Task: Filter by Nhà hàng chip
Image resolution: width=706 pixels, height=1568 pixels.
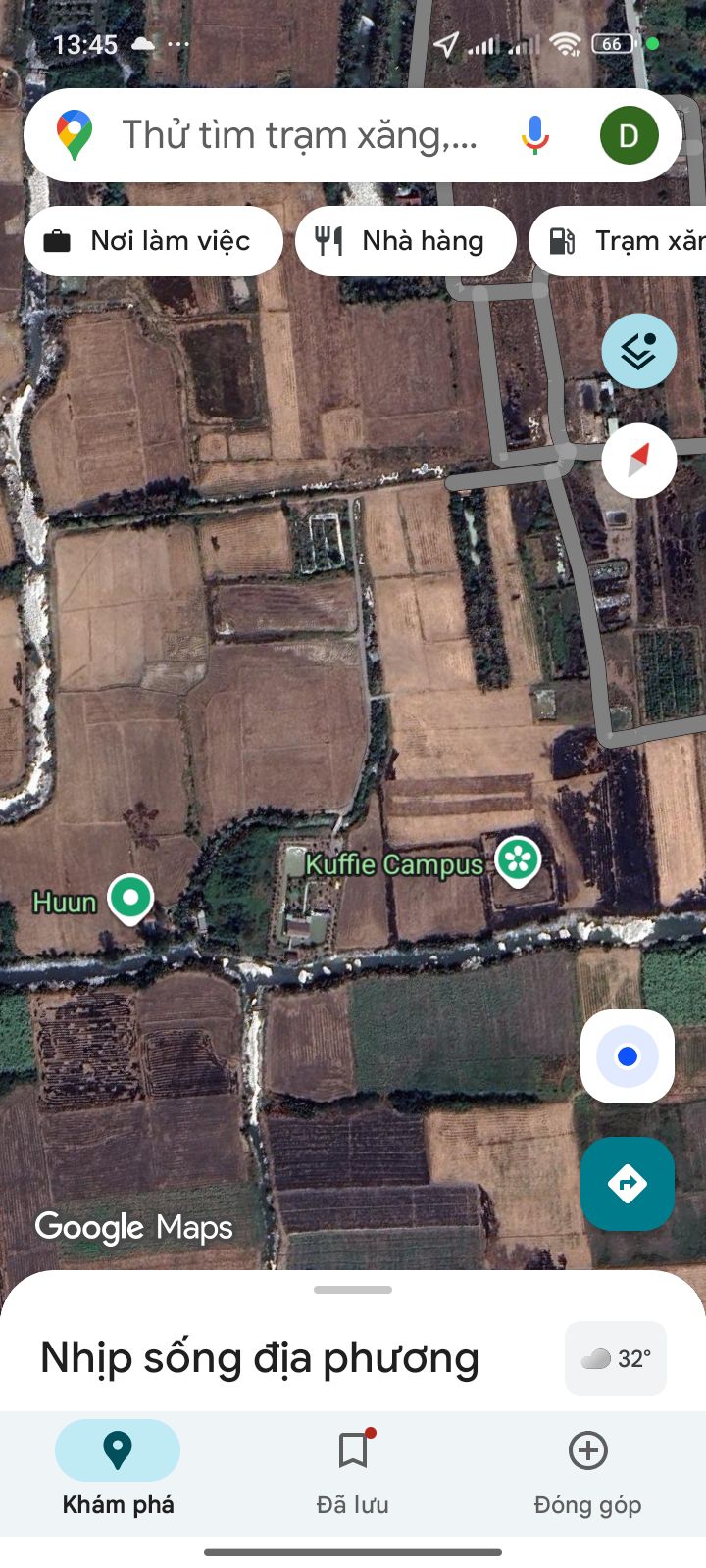Action: coord(405,241)
